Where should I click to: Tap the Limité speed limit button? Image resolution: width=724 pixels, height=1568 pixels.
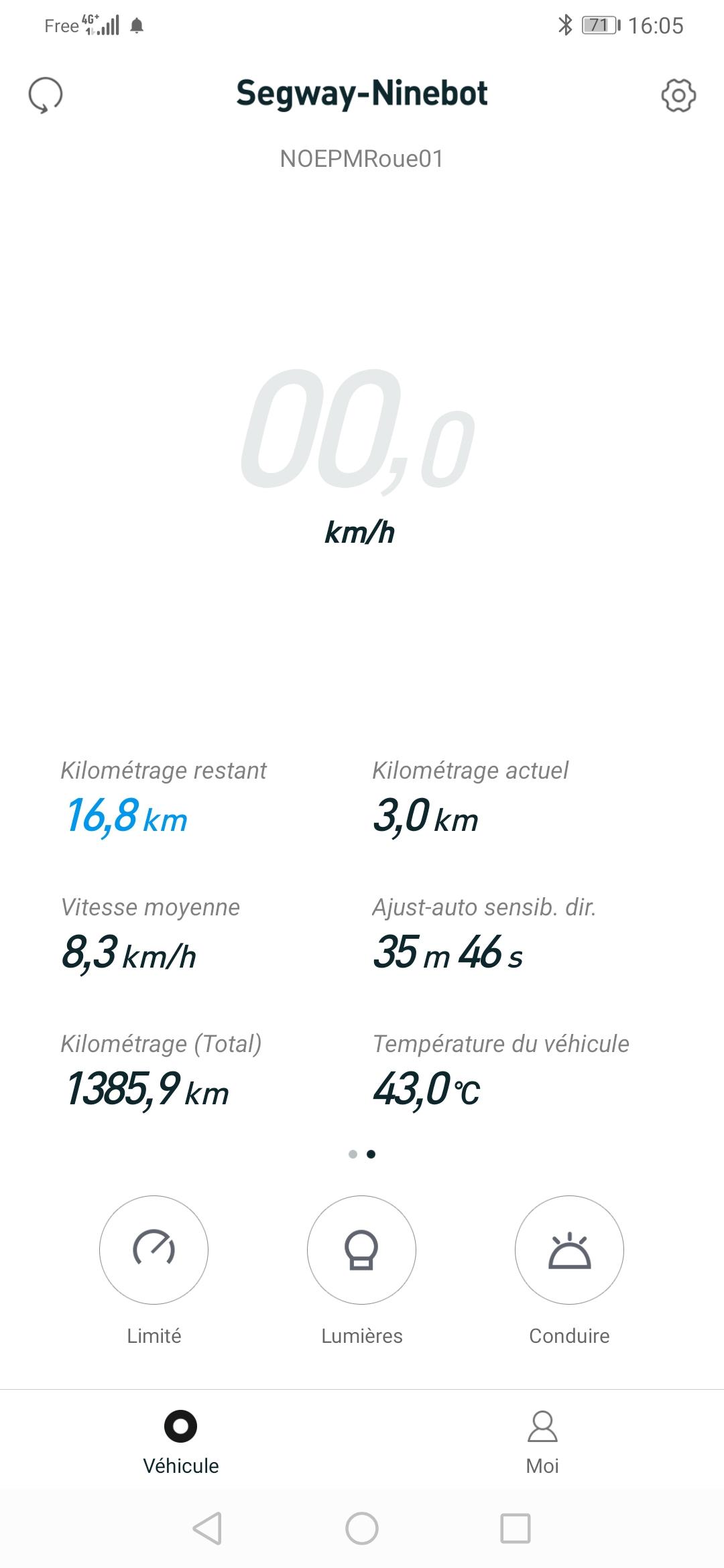point(154,1249)
